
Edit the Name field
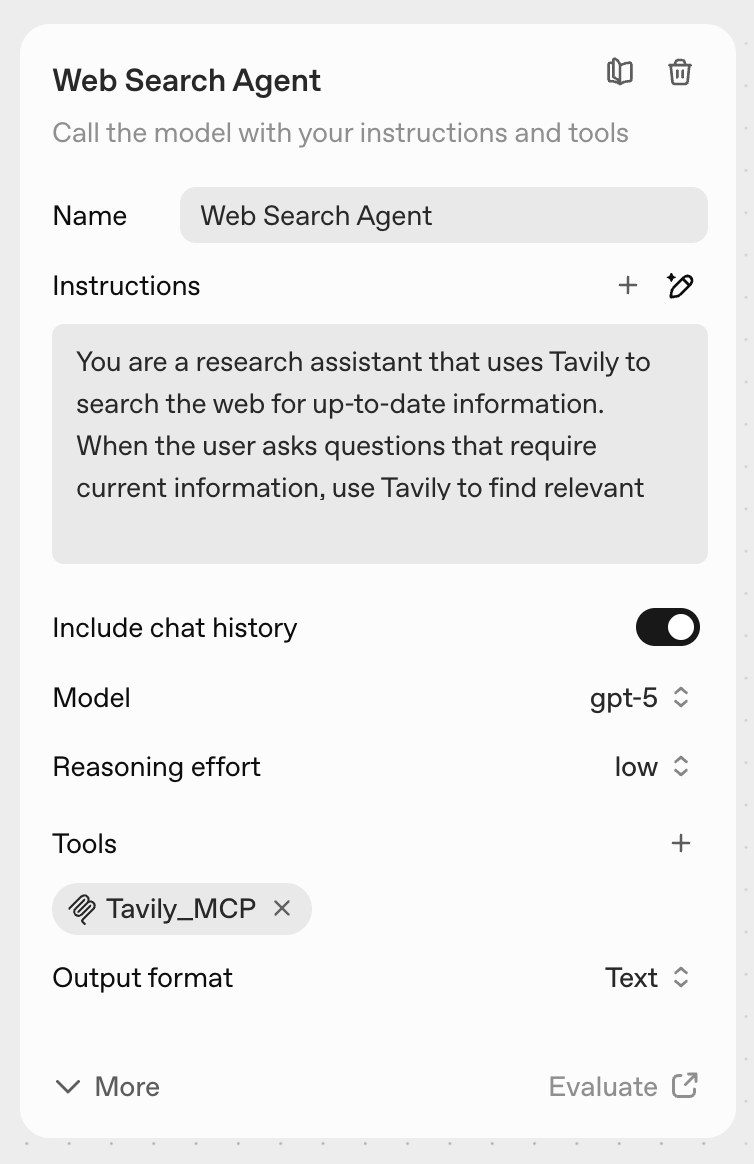tap(443, 215)
